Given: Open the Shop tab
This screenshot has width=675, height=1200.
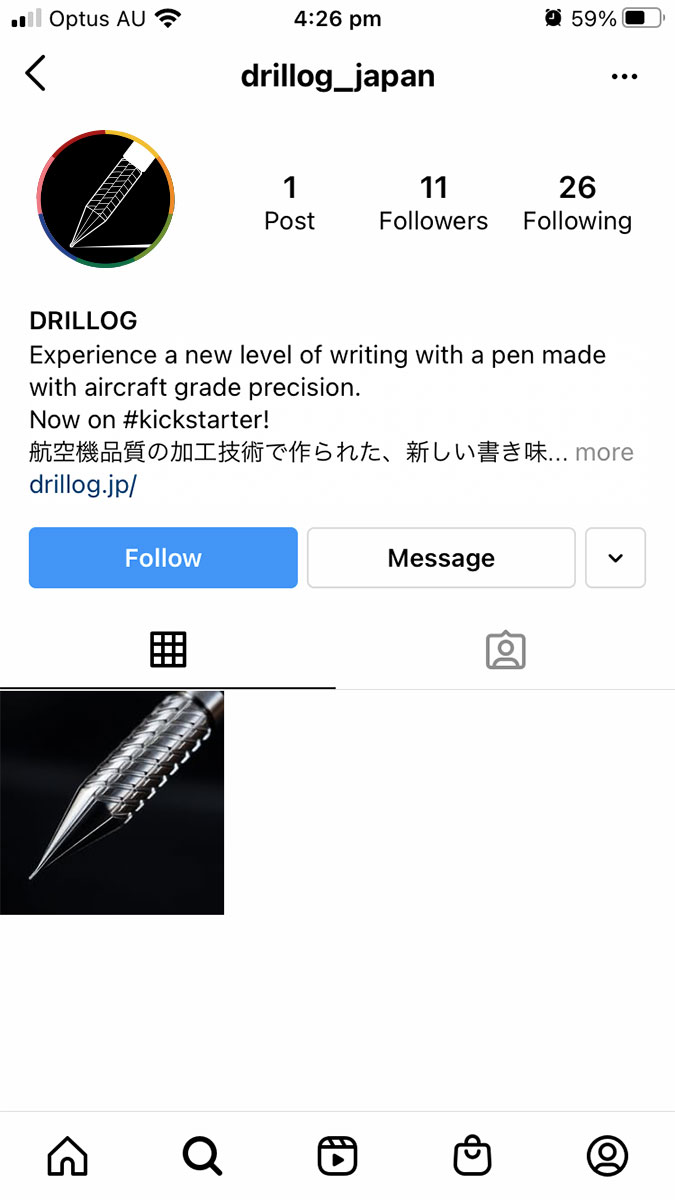Looking at the screenshot, I should (472, 1156).
